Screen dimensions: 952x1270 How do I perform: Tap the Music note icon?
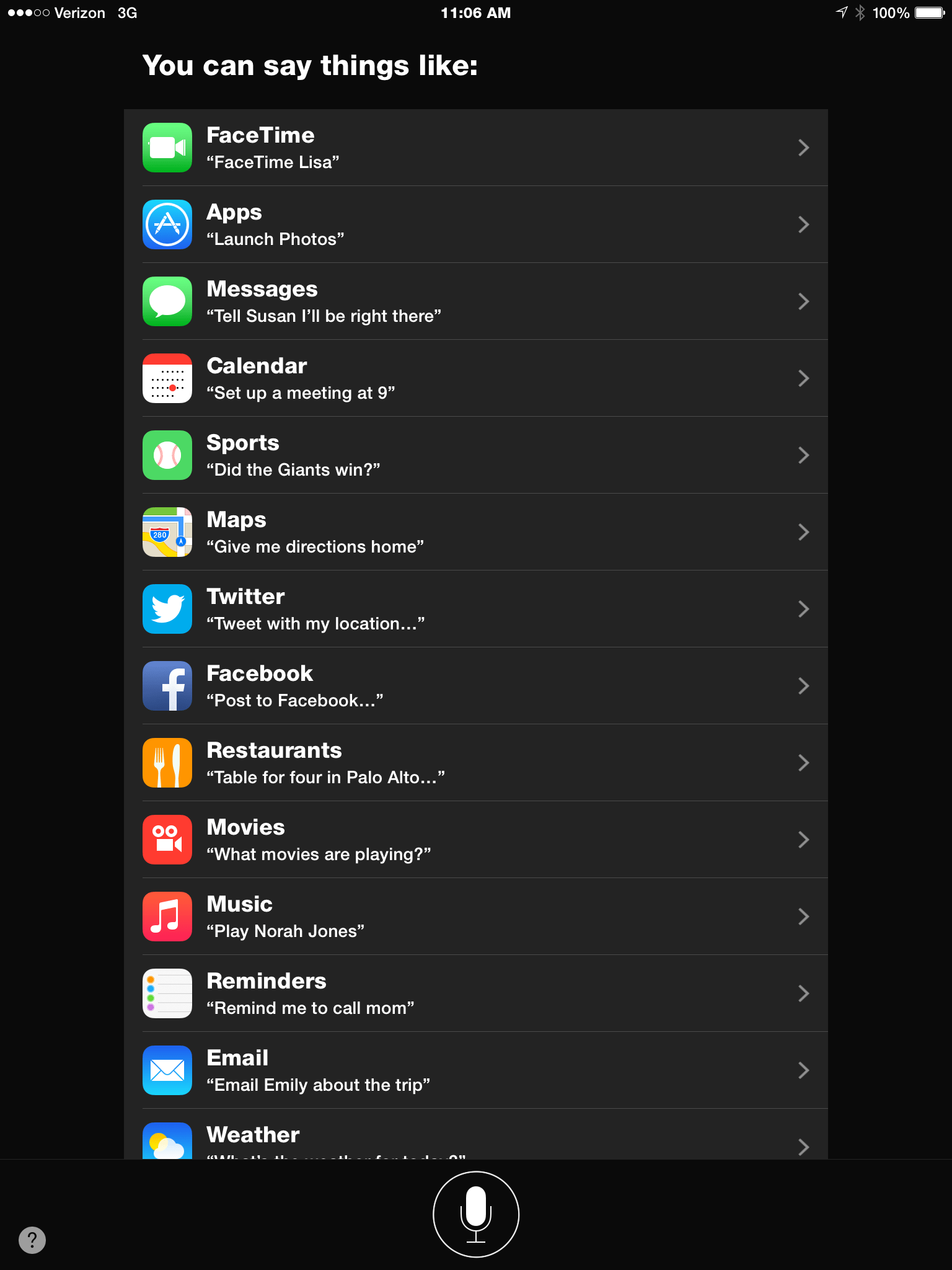click(x=167, y=917)
